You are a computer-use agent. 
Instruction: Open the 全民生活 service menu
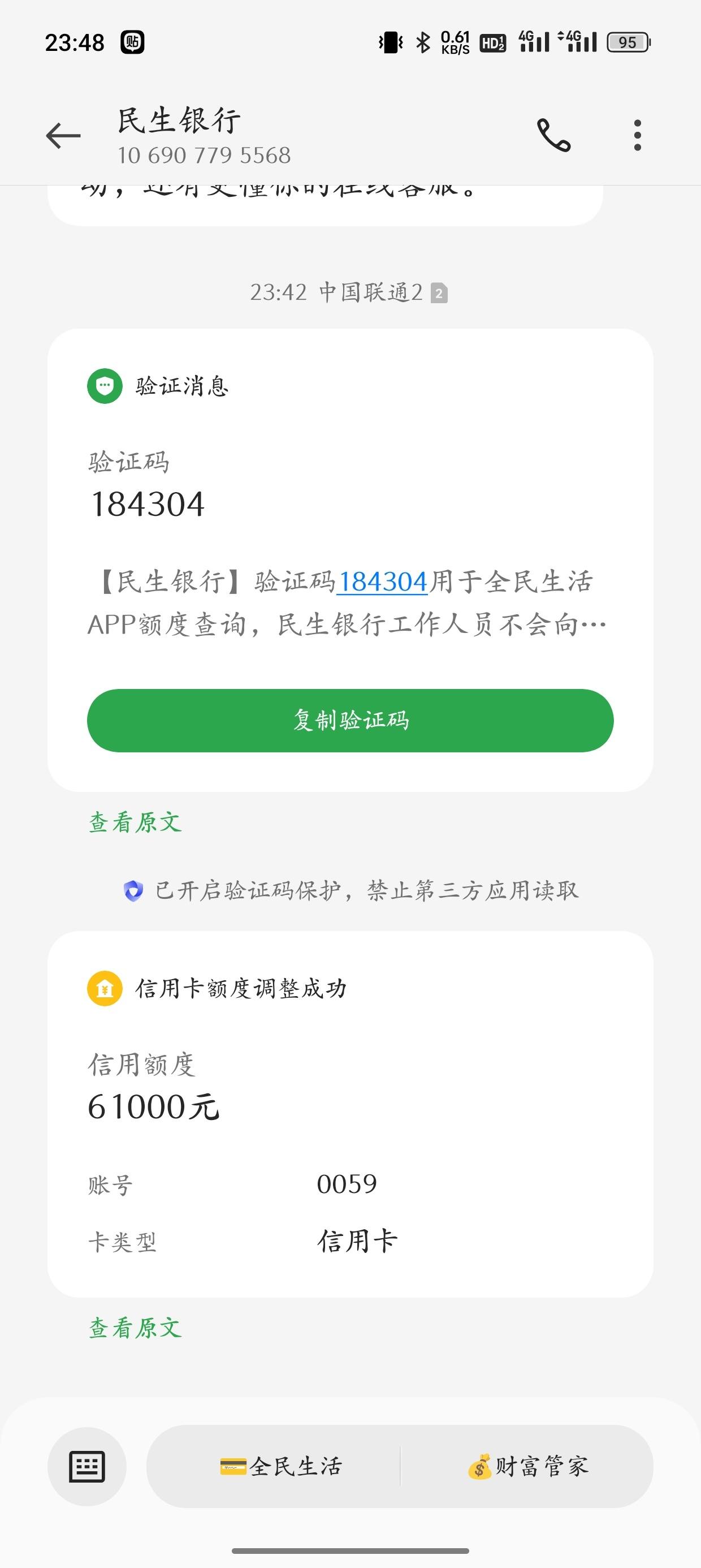coord(280,1466)
